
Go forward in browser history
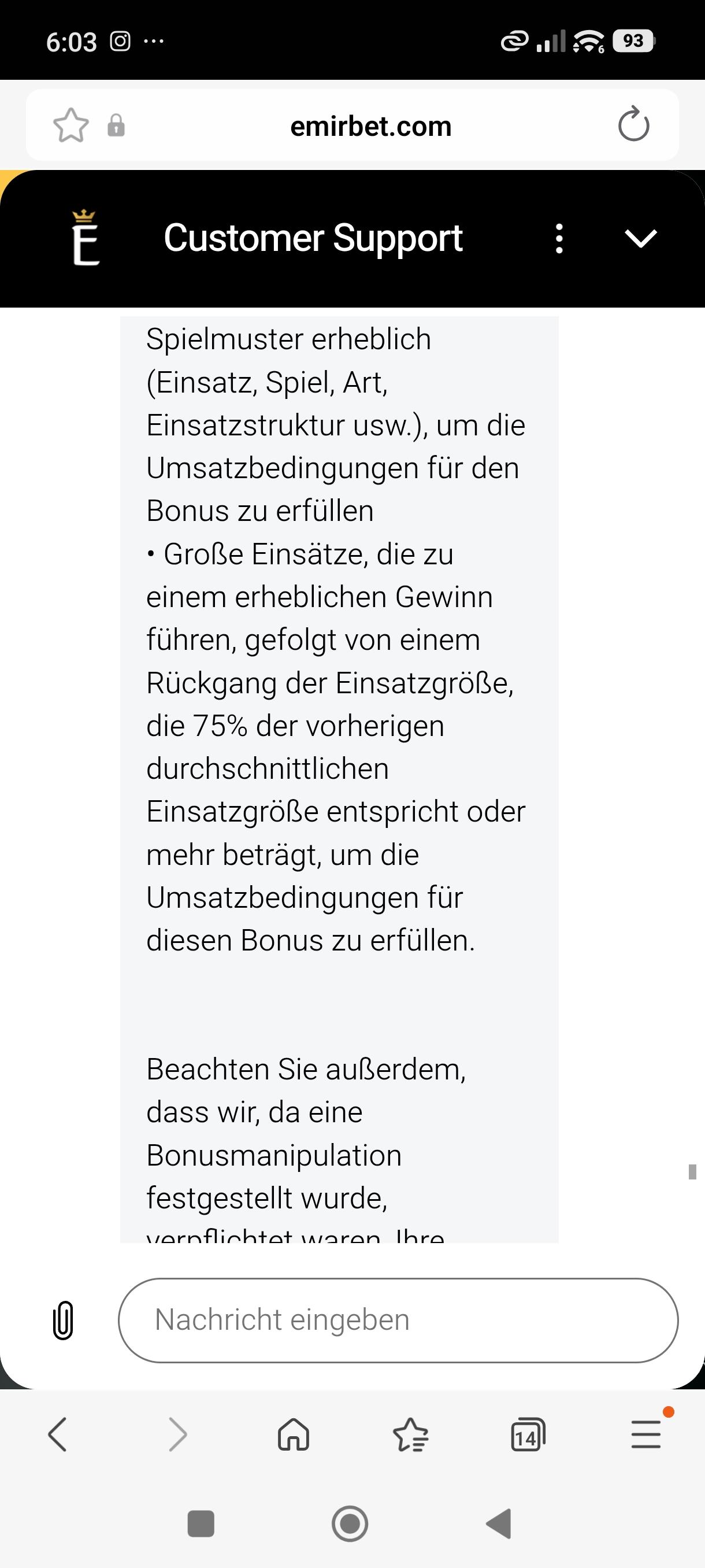177,1434
